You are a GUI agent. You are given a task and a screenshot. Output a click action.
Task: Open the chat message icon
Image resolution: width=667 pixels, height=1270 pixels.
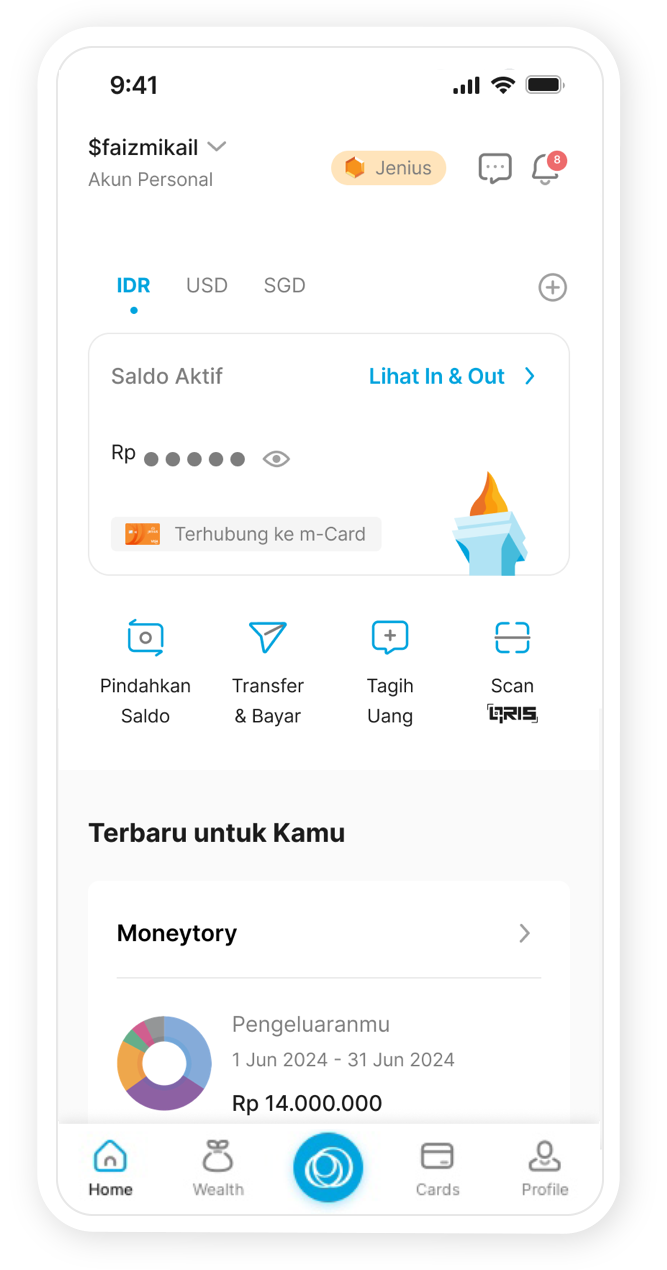[495, 168]
